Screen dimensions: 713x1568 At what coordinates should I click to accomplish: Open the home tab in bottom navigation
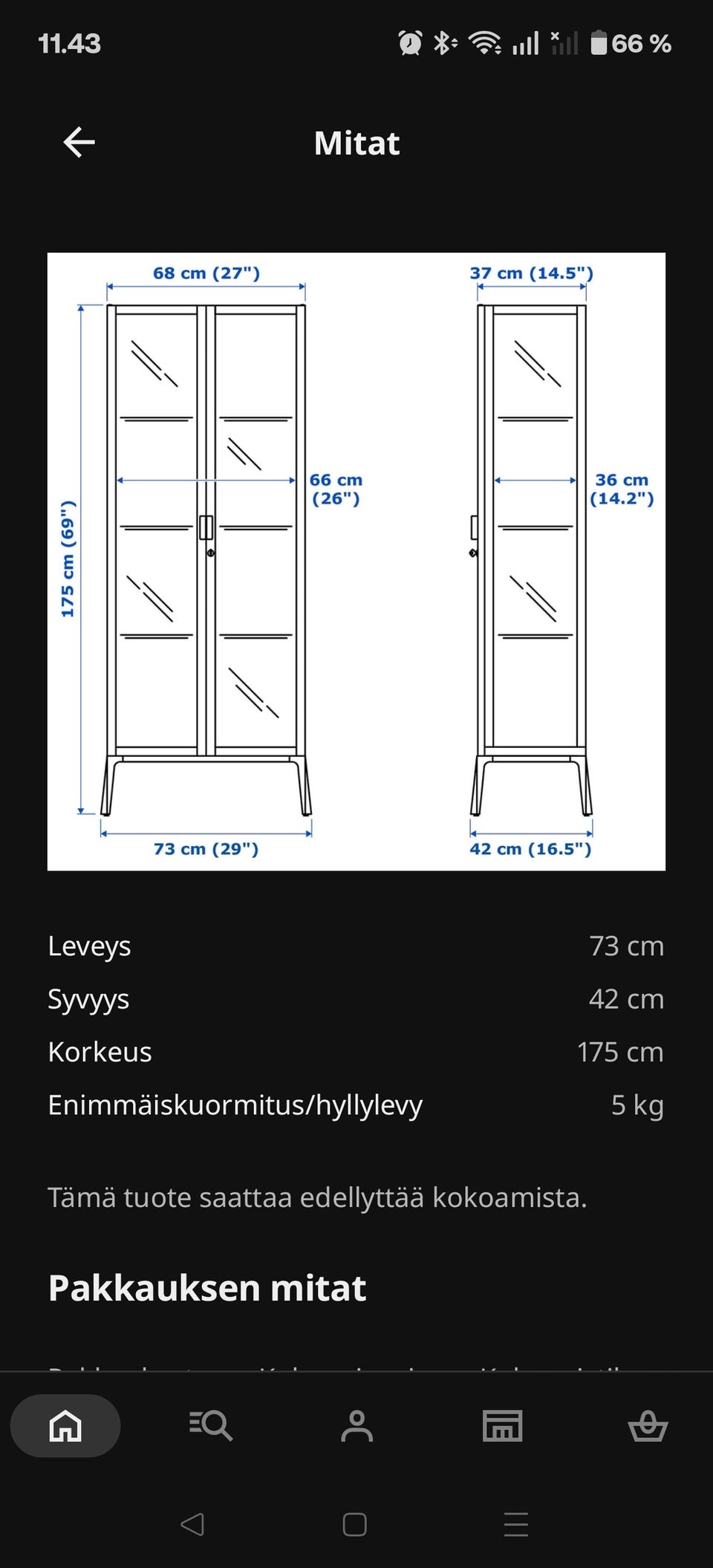coord(65,1425)
